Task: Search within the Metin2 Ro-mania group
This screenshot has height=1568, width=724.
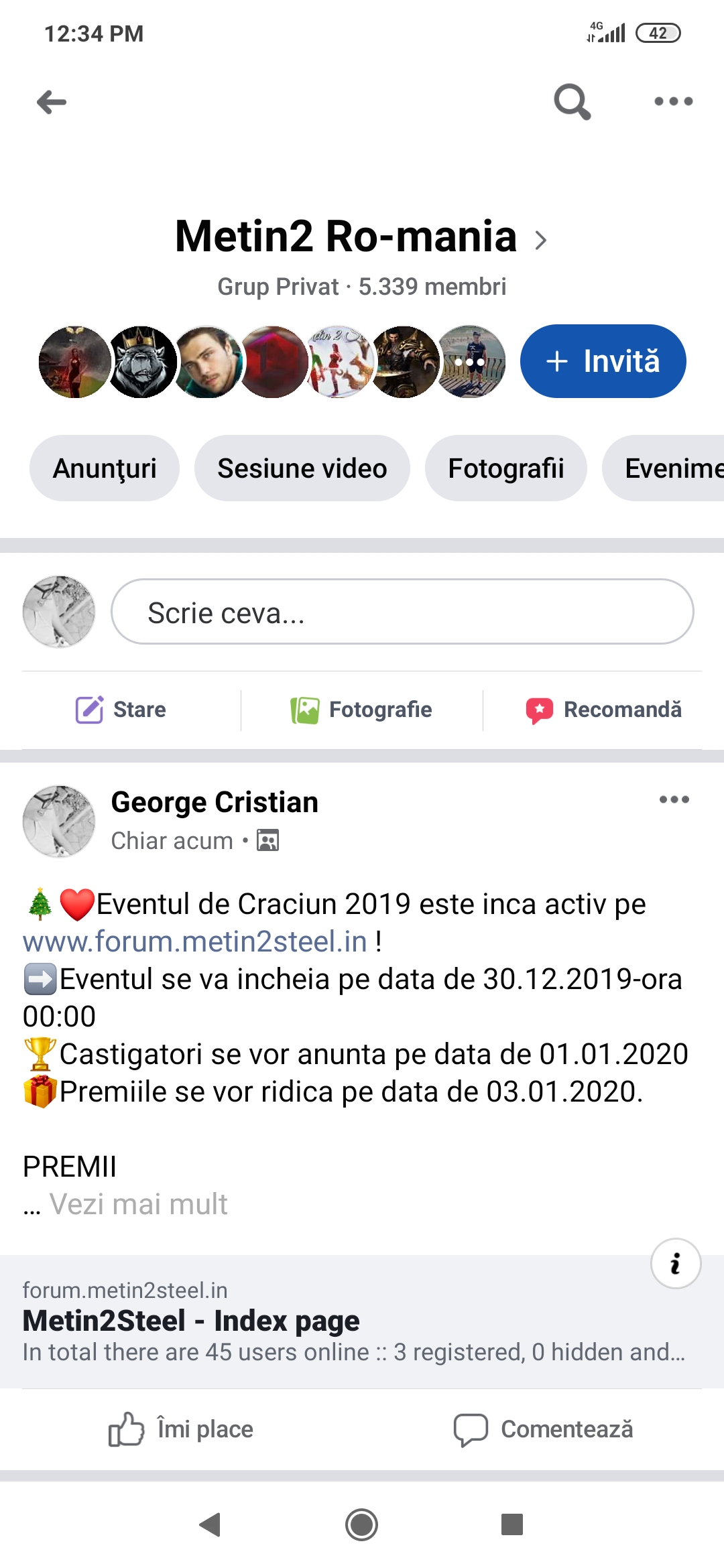Action: tap(572, 102)
